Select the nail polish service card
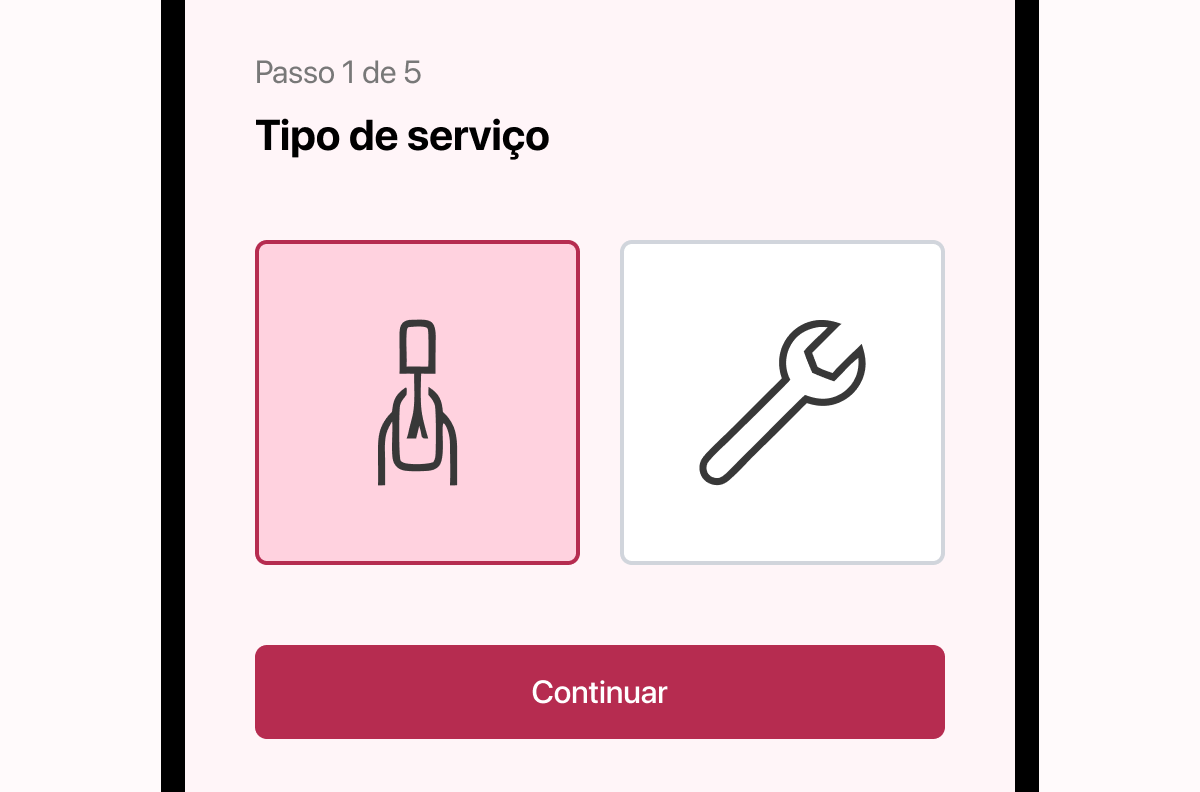1200x792 pixels. (417, 402)
